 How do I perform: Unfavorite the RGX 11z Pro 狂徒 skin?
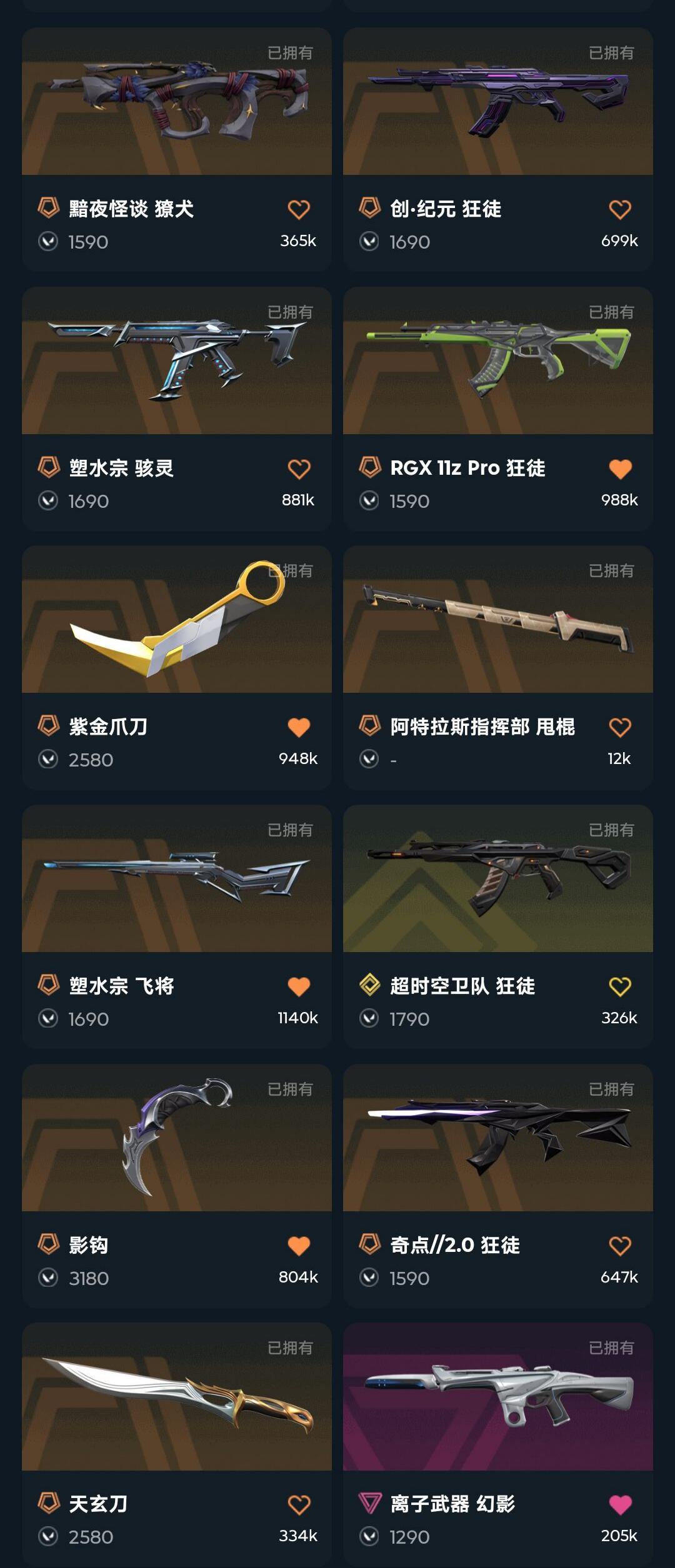(620, 469)
